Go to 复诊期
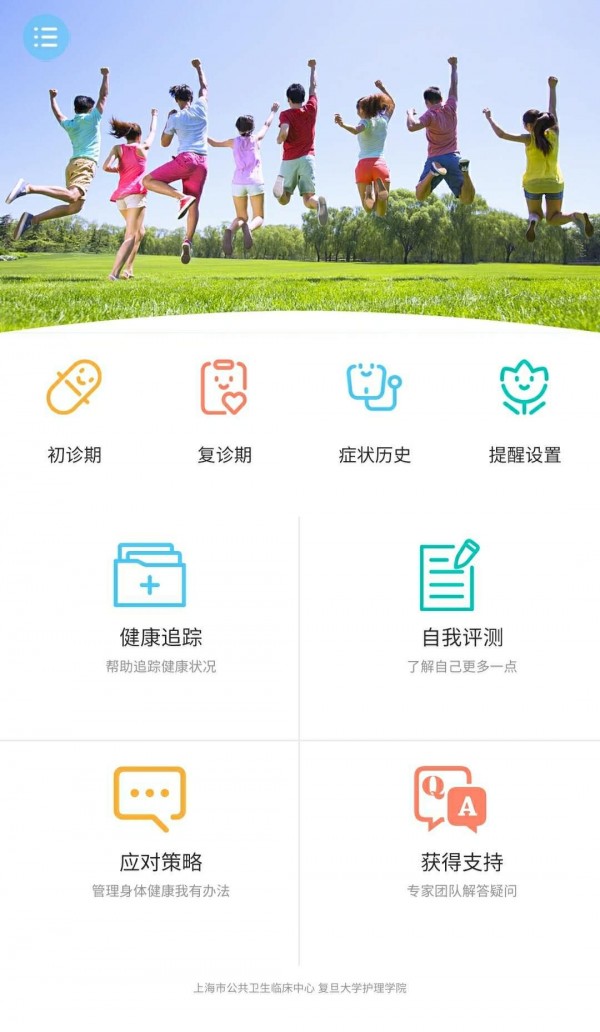This screenshot has height=1032, width=600. [224, 410]
